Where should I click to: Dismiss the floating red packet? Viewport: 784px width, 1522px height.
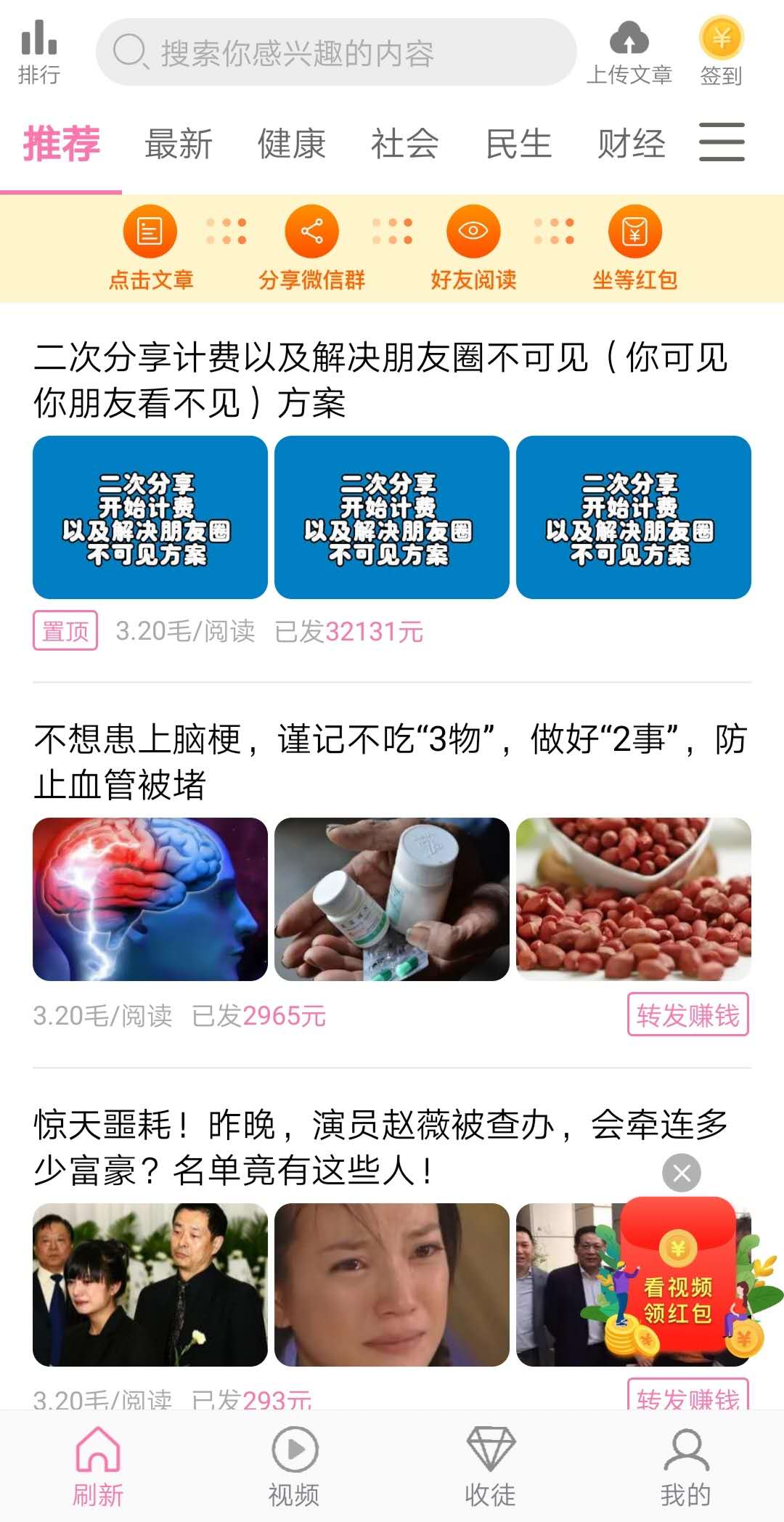(x=682, y=1173)
